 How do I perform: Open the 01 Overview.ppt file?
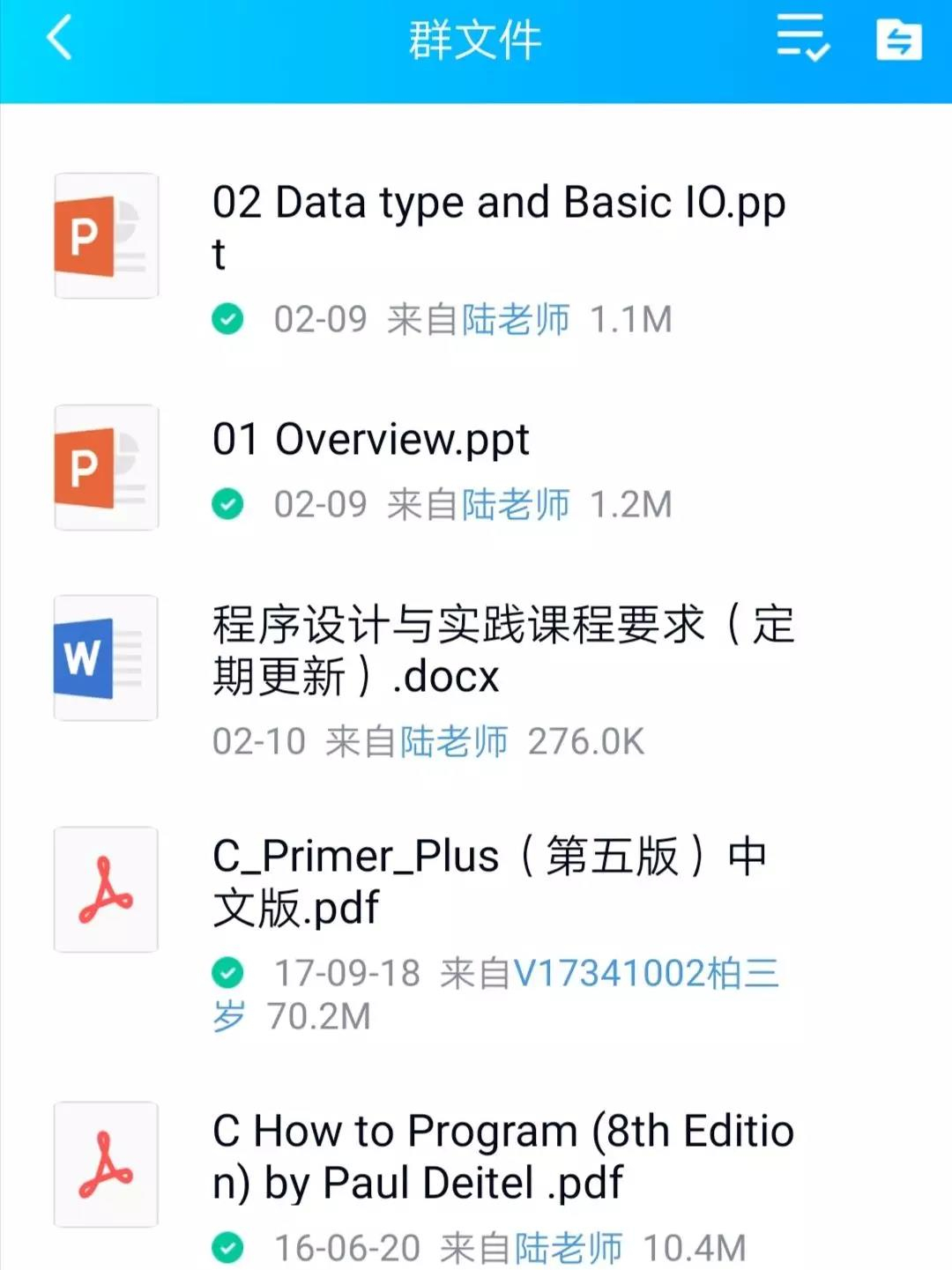click(371, 440)
